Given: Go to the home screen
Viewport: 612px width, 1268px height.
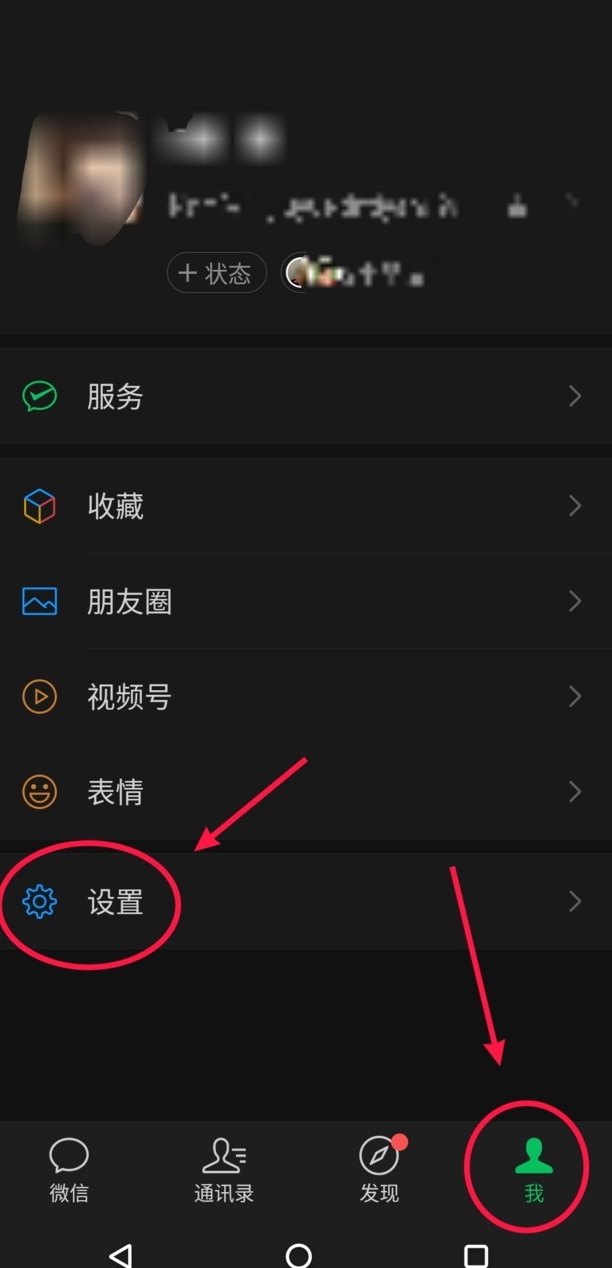Looking at the screenshot, I should (298, 1254).
